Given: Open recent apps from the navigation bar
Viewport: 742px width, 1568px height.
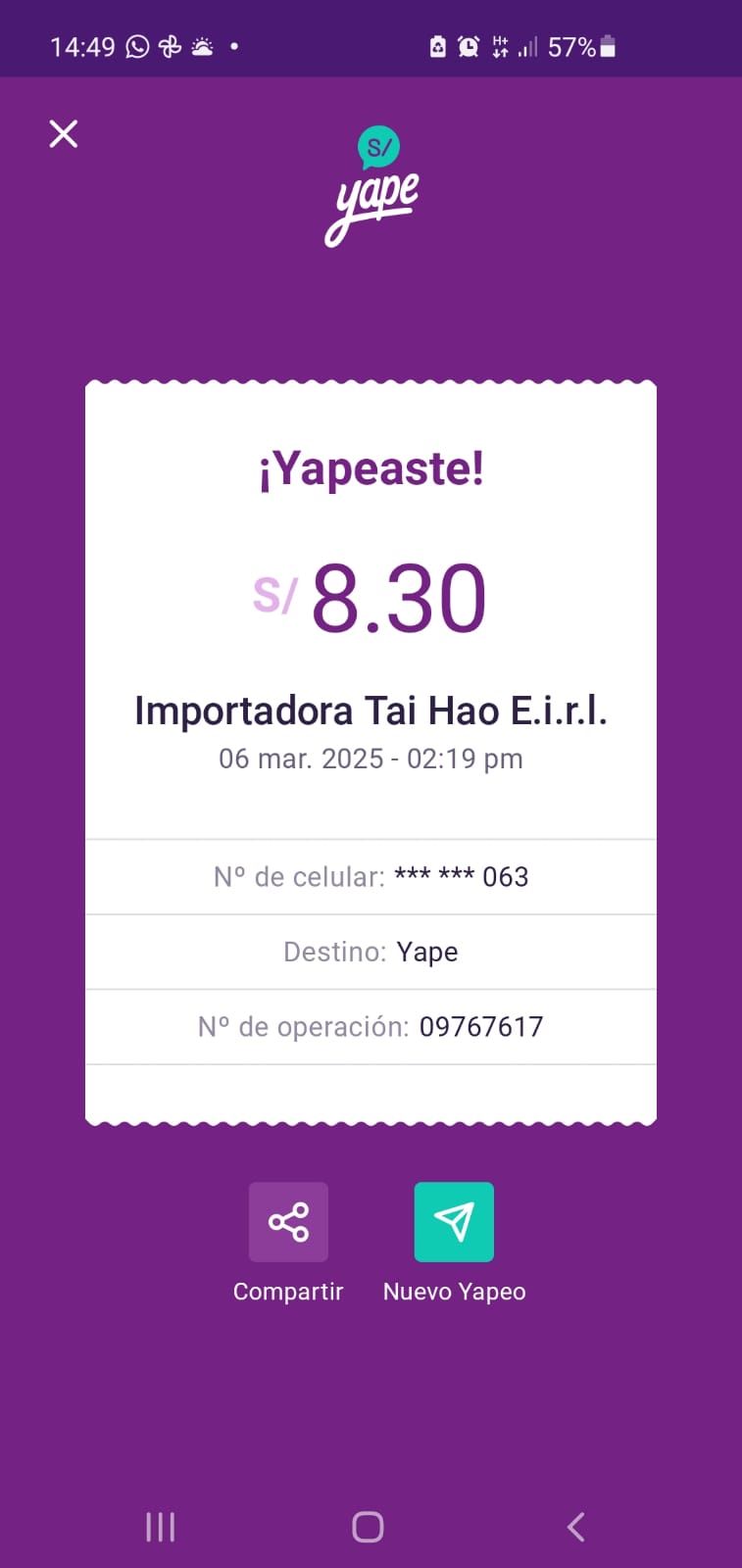Looking at the screenshot, I should click(x=160, y=1527).
